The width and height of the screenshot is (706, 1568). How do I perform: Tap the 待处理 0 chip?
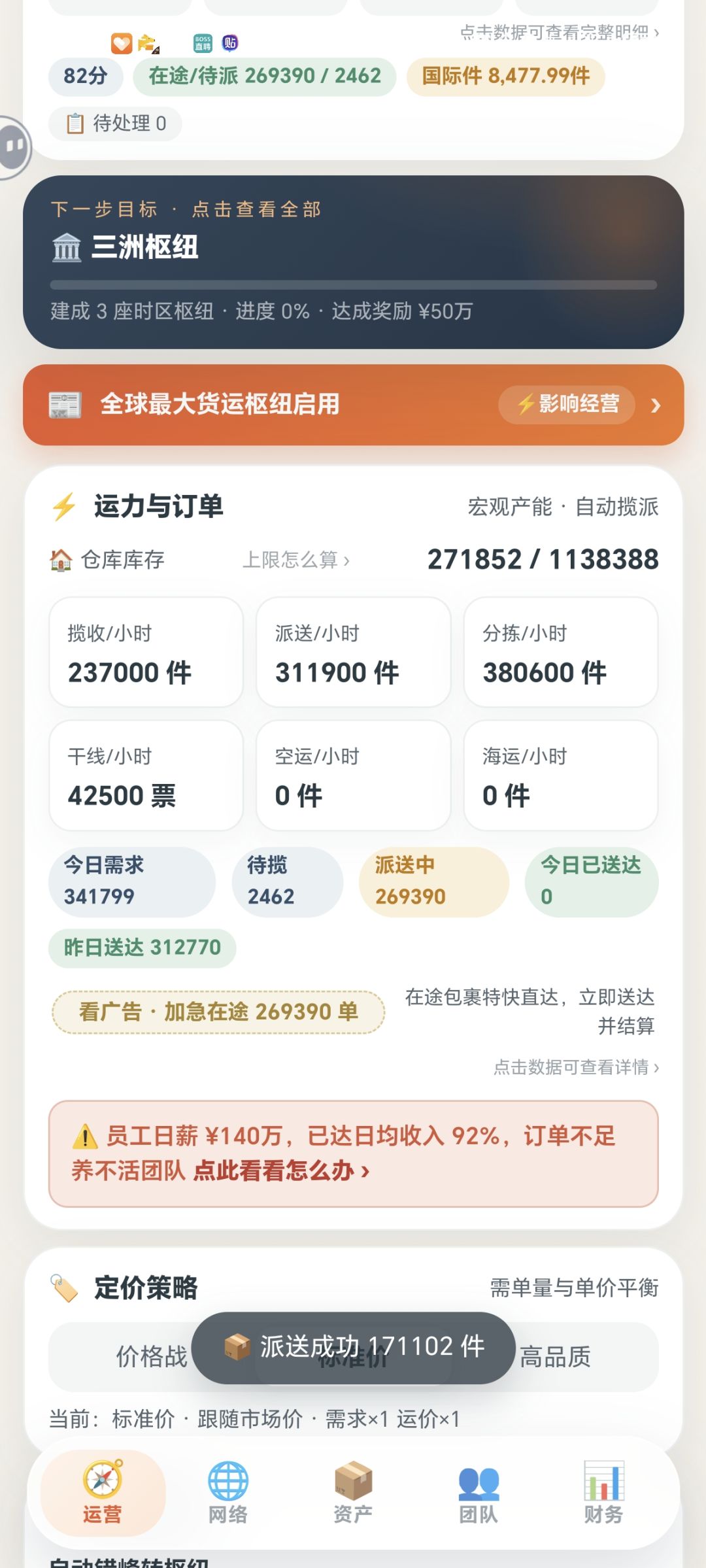click(x=115, y=123)
